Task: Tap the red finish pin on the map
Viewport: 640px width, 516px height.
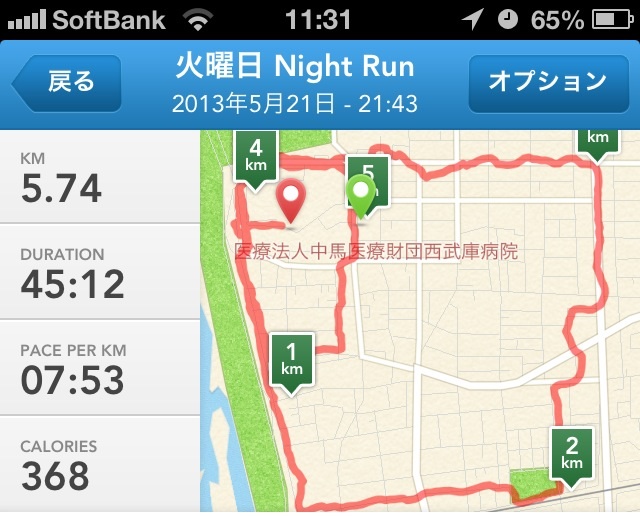Action: [x=291, y=200]
